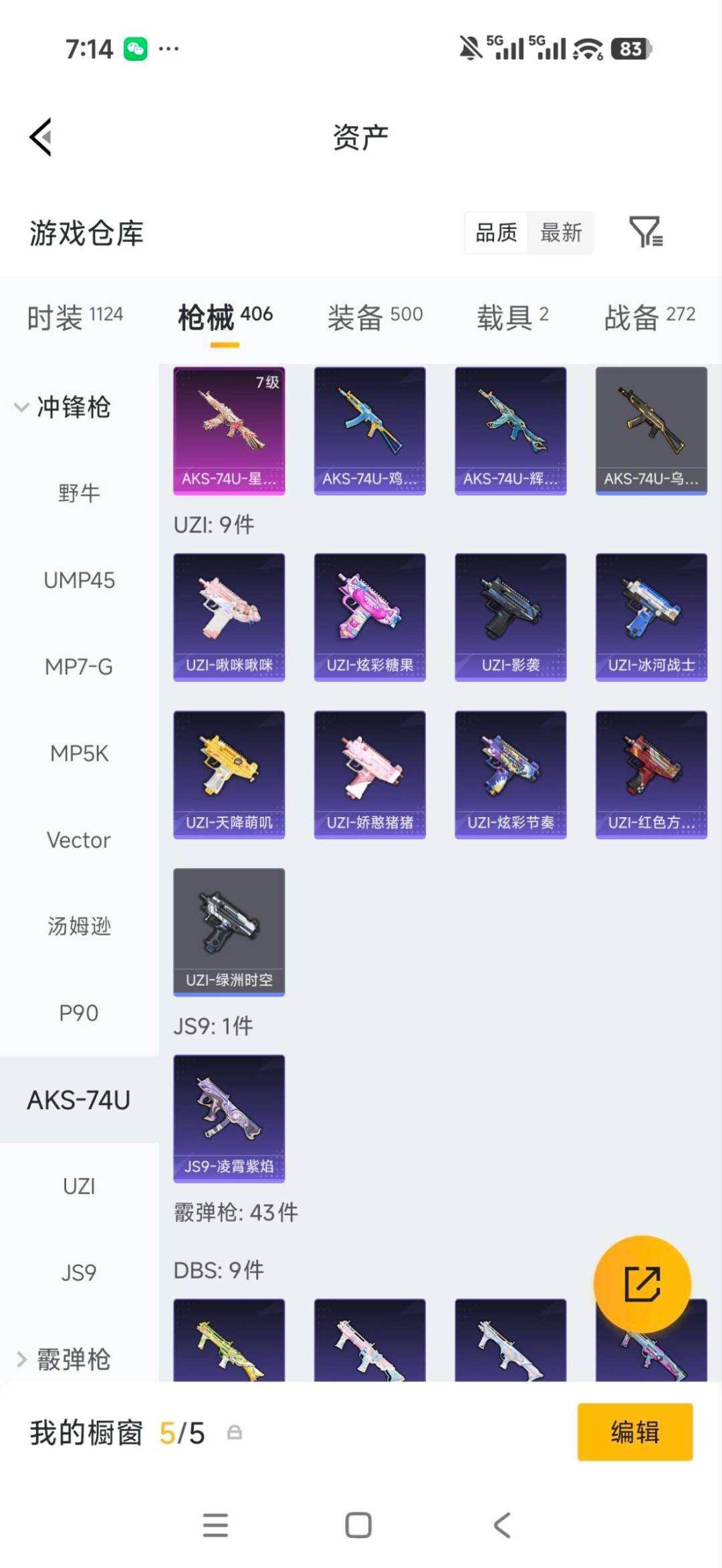Open the UZI-绿洲时空 skin

(x=229, y=932)
